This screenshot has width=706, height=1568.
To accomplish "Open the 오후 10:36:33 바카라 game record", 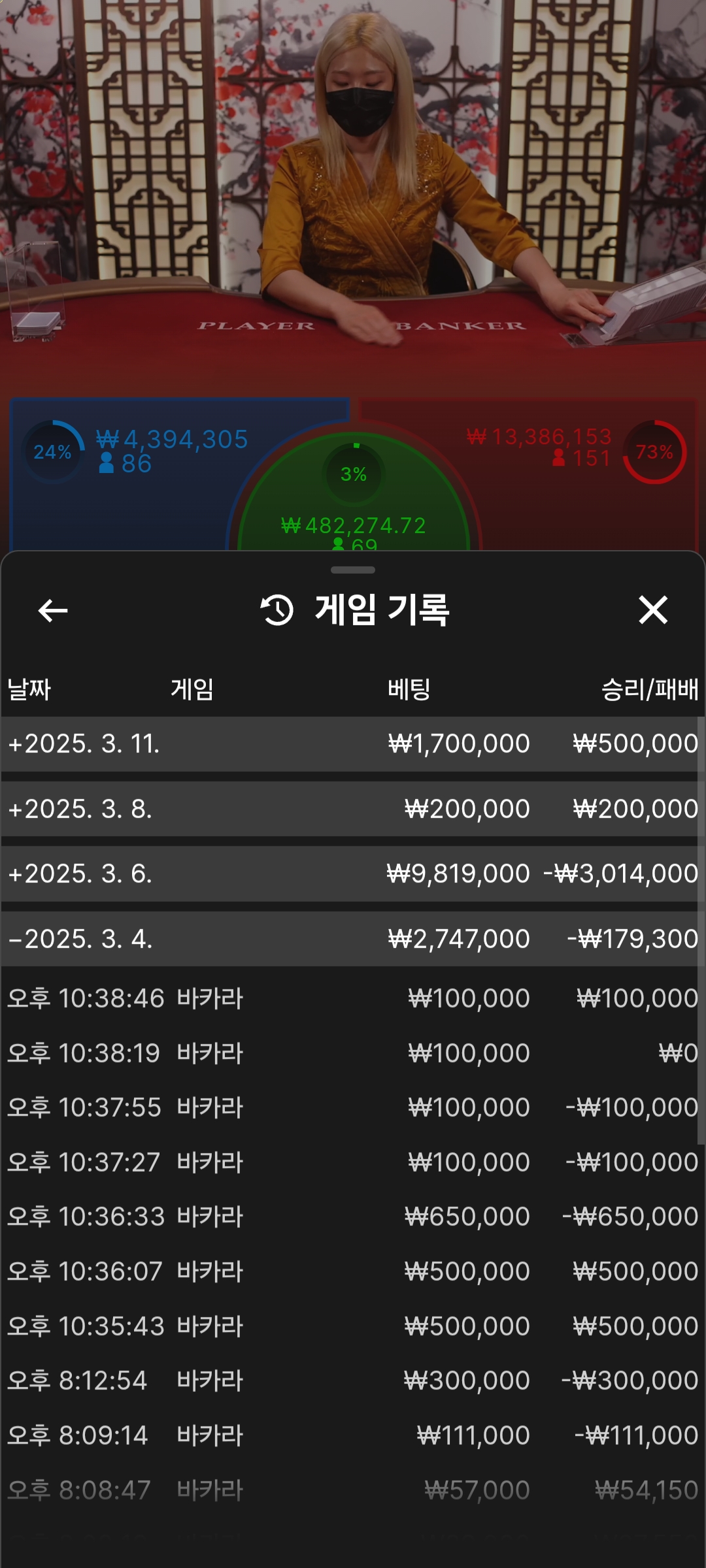I will tap(353, 1217).
